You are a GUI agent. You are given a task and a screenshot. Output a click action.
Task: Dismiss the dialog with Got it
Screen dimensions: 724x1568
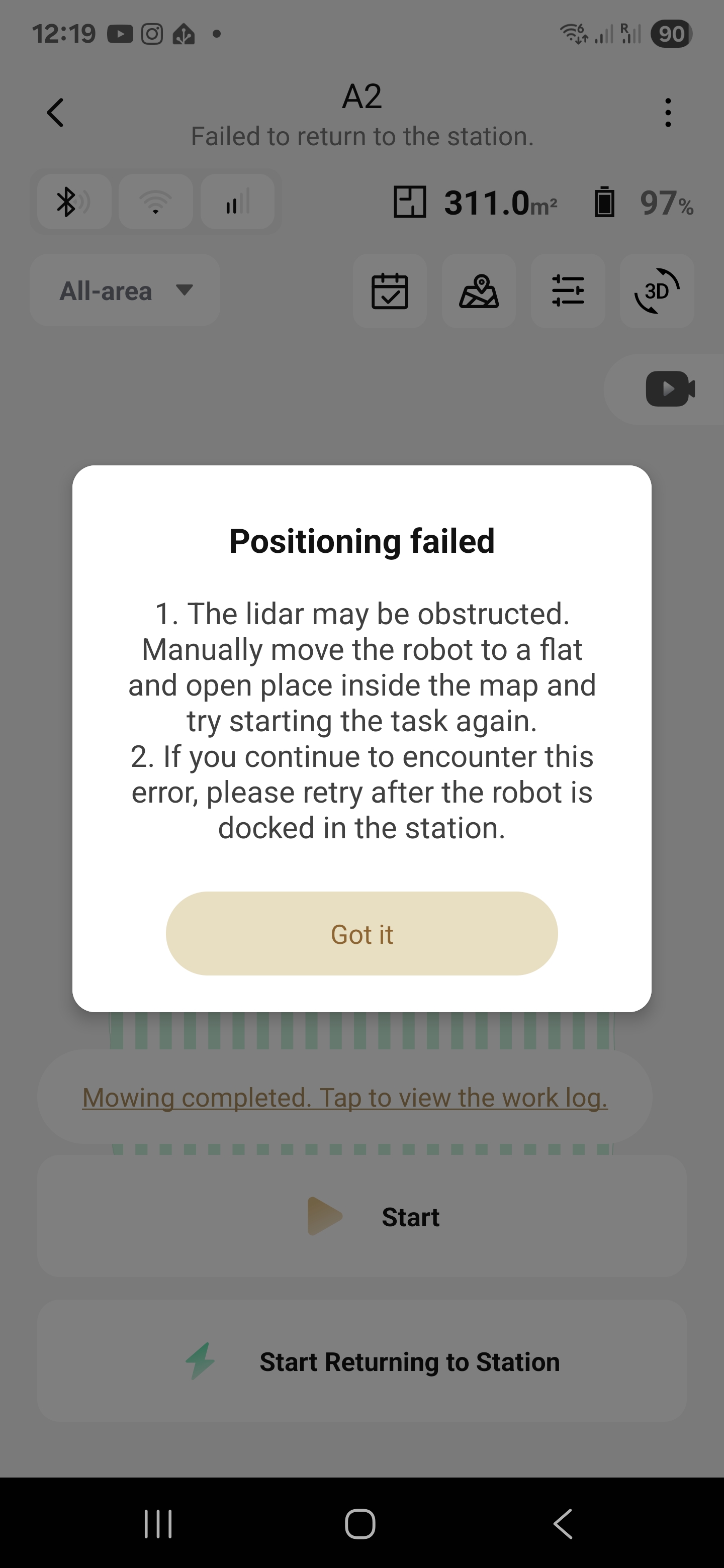click(361, 933)
